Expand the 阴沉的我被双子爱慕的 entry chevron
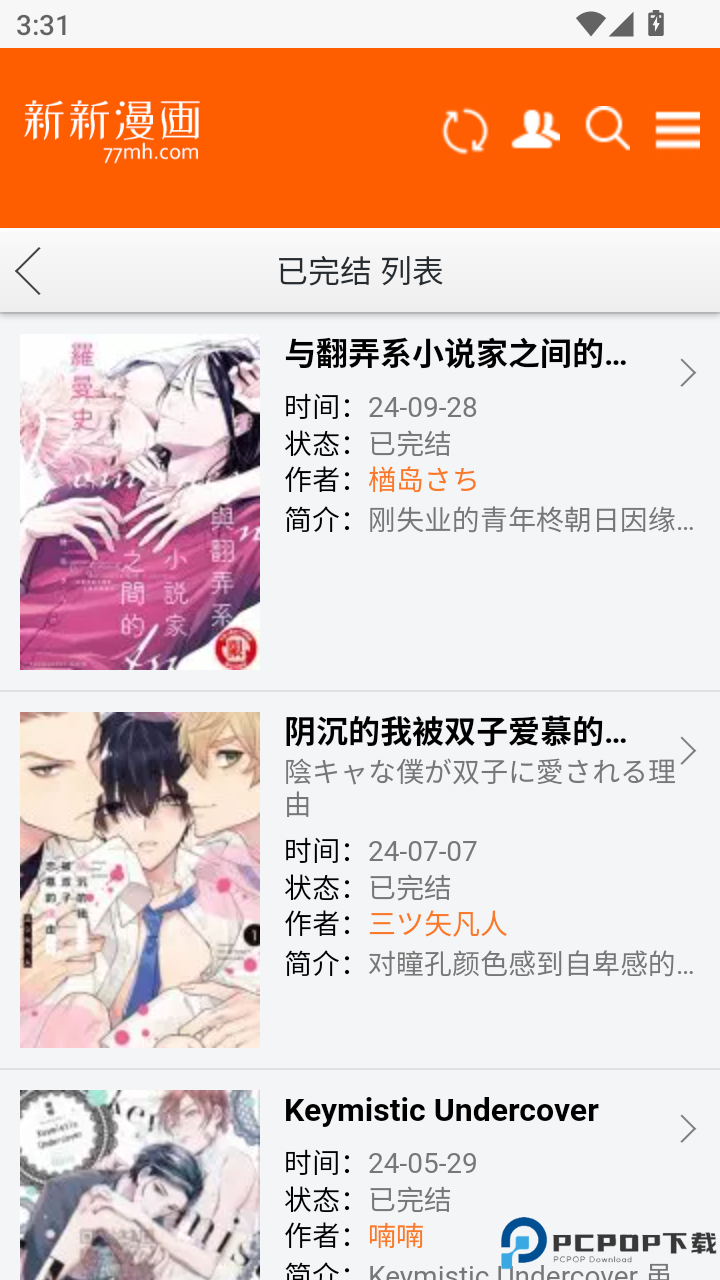720x1280 pixels. [688, 750]
